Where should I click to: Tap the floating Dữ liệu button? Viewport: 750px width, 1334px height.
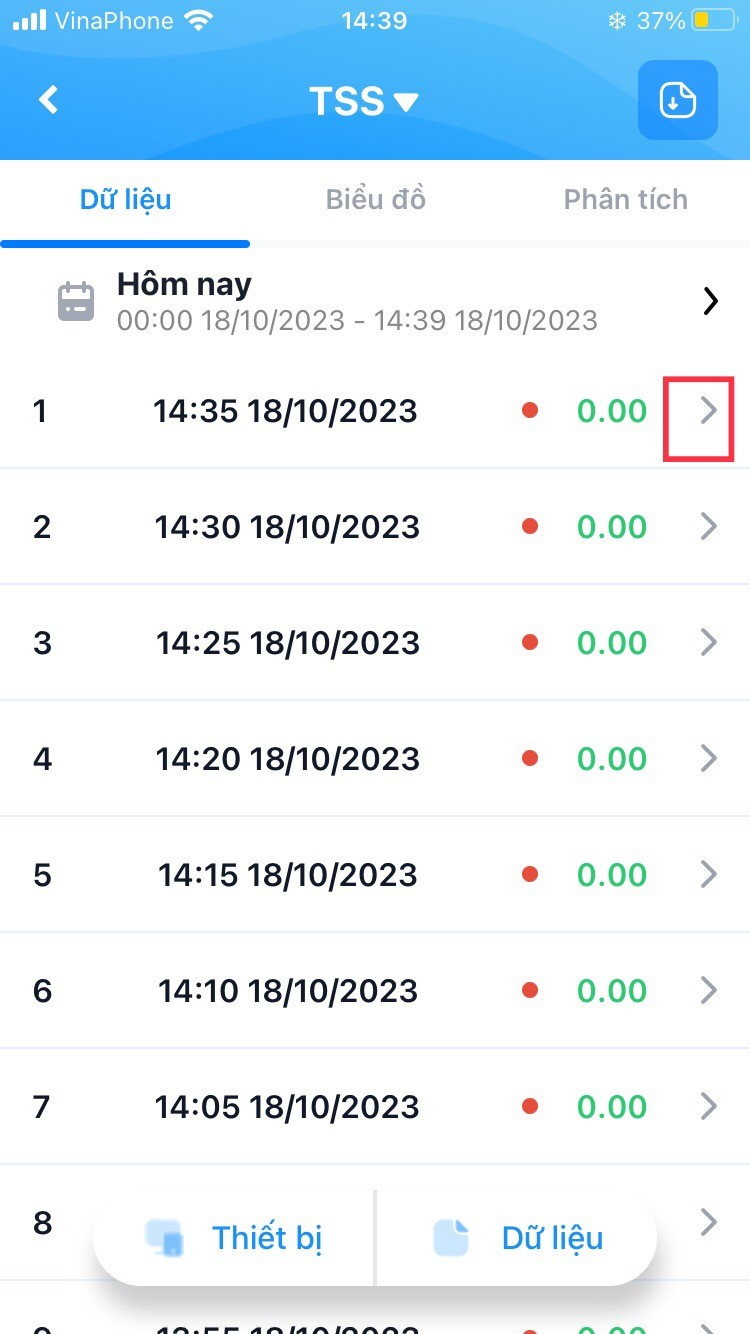click(517, 1238)
